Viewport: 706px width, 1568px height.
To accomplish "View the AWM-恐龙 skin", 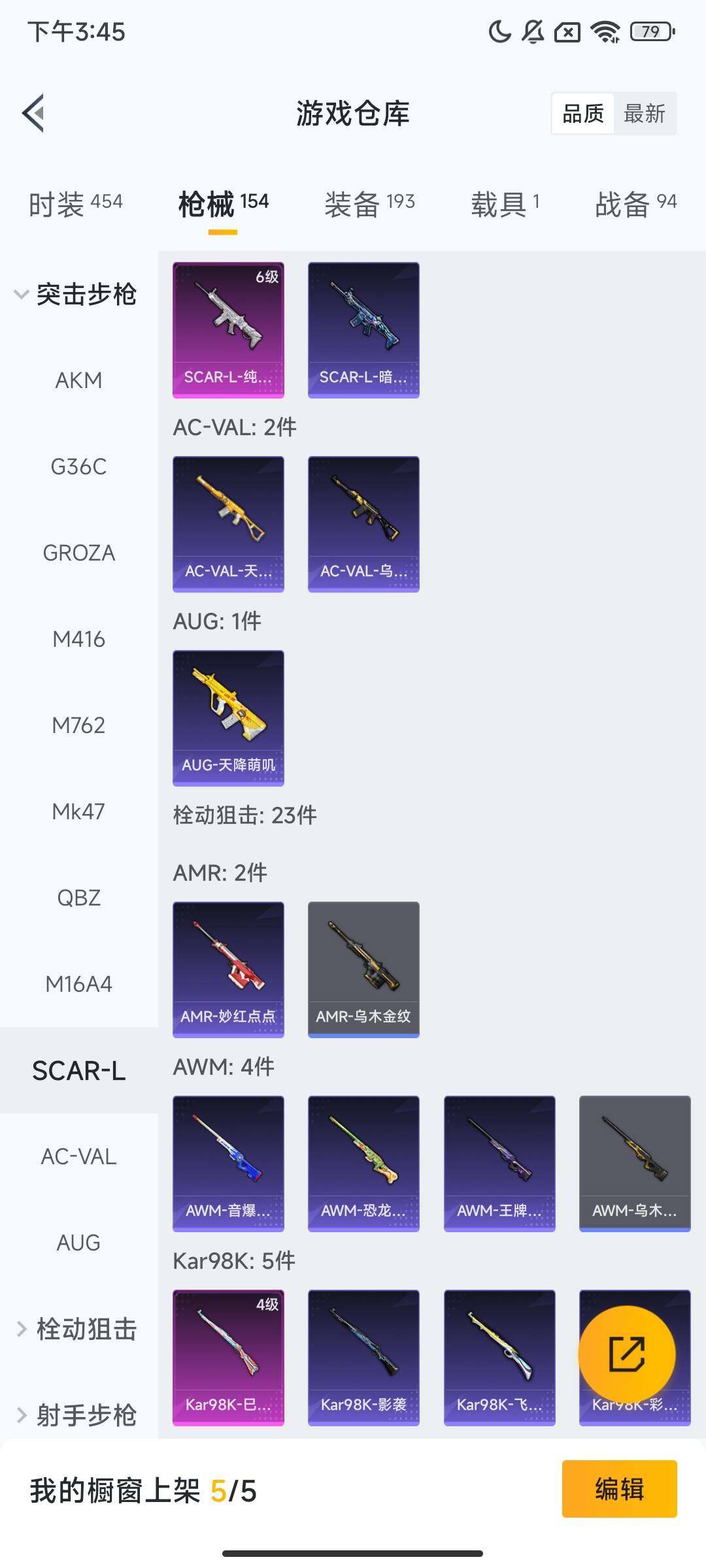I will (x=363, y=1164).
